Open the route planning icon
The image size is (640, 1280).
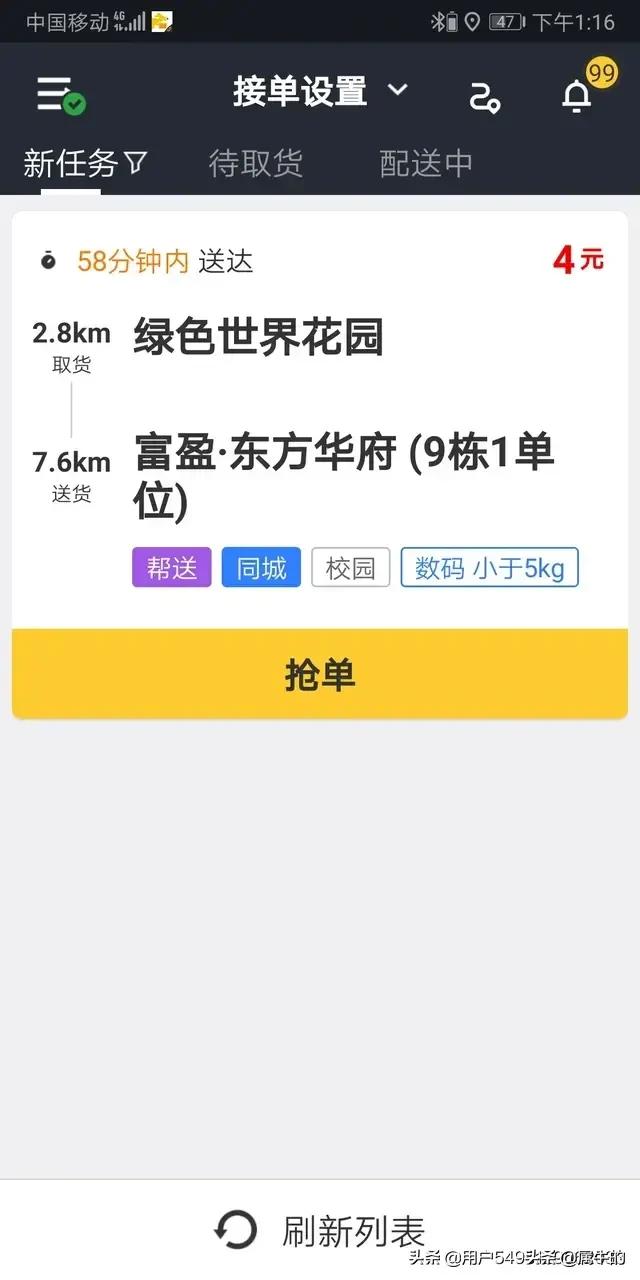(485, 96)
